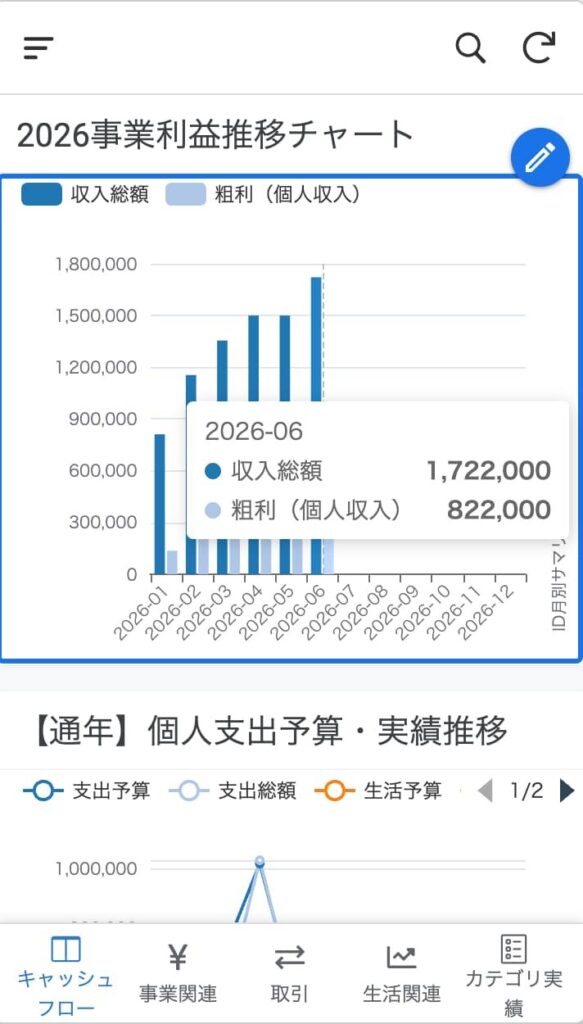The width and height of the screenshot is (583, 1024).
Task: Select the 2026-01 income bar
Action: click(159, 504)
